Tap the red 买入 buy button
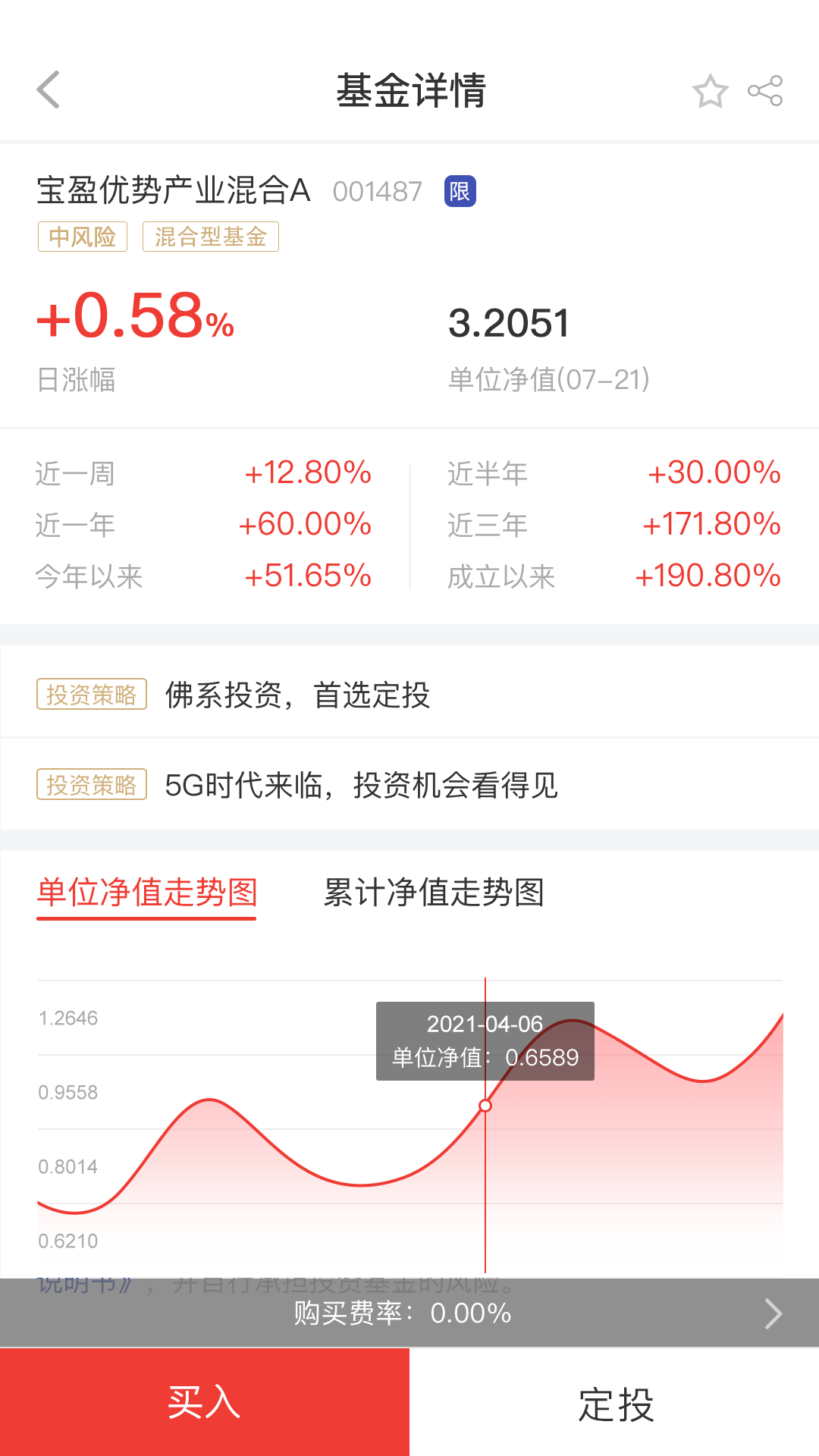The image size is (819, 1456). coord(205,1403)
